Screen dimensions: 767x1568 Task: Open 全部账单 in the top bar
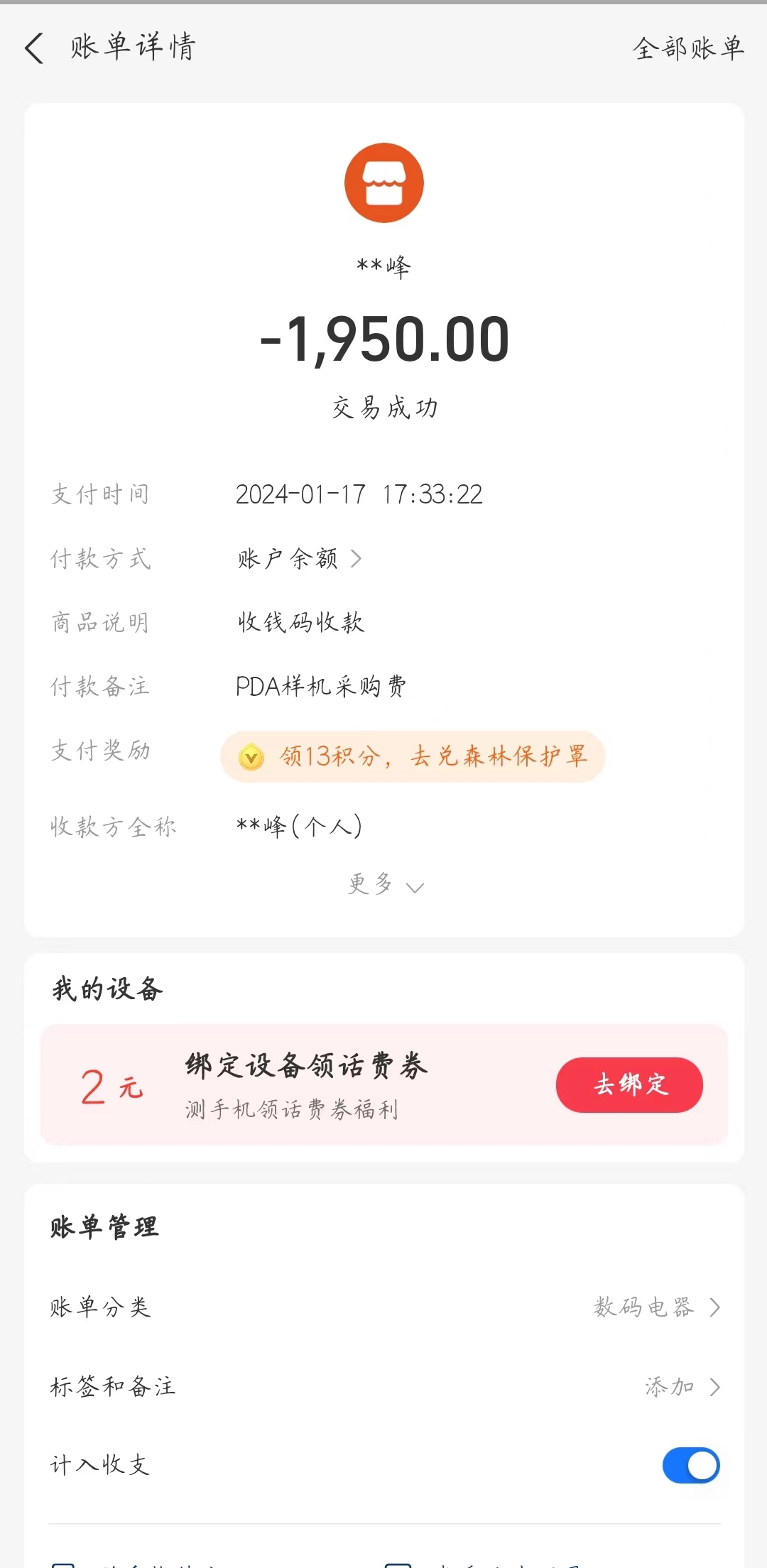pyautogui.click(x=688, y=48)
